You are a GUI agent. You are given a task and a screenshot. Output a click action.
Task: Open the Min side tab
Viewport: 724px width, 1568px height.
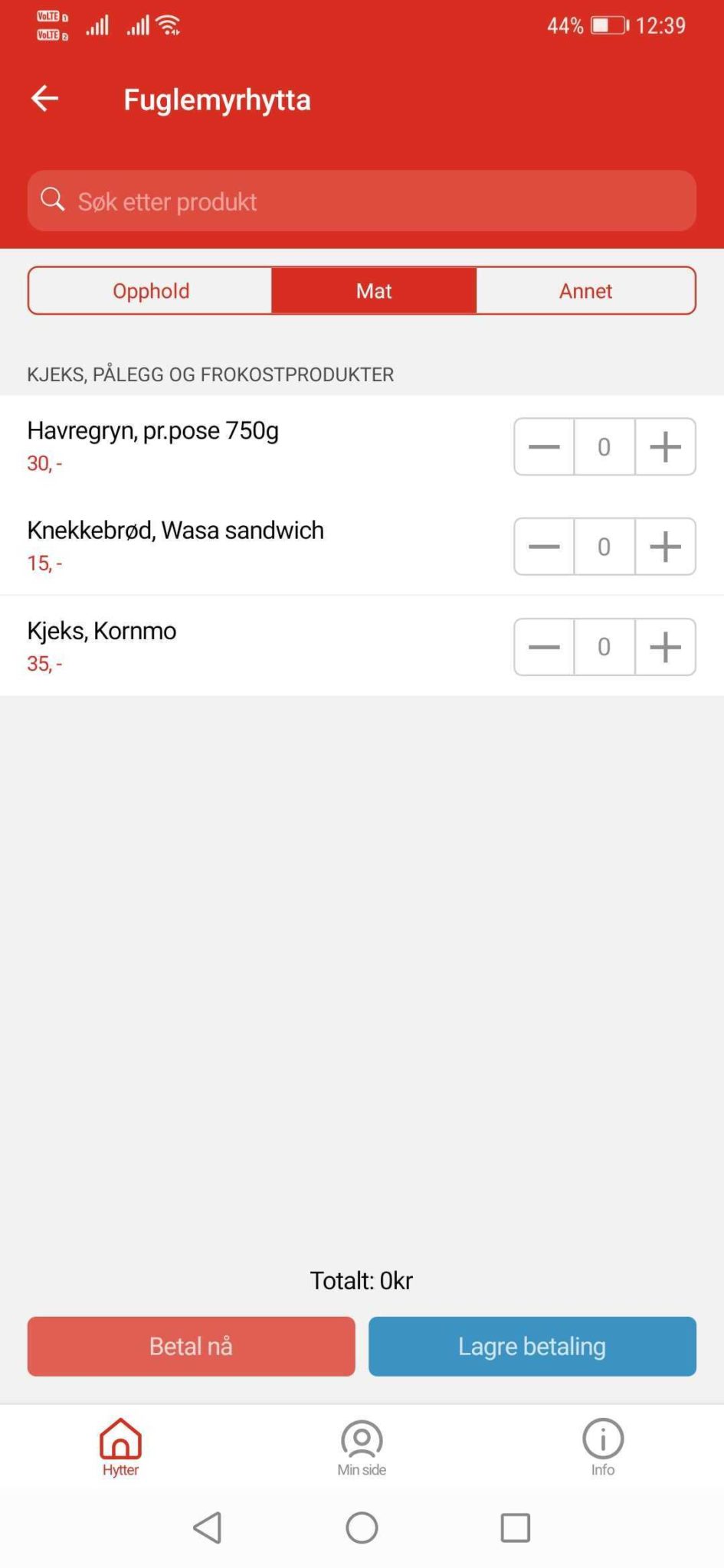pos(362,1447)
